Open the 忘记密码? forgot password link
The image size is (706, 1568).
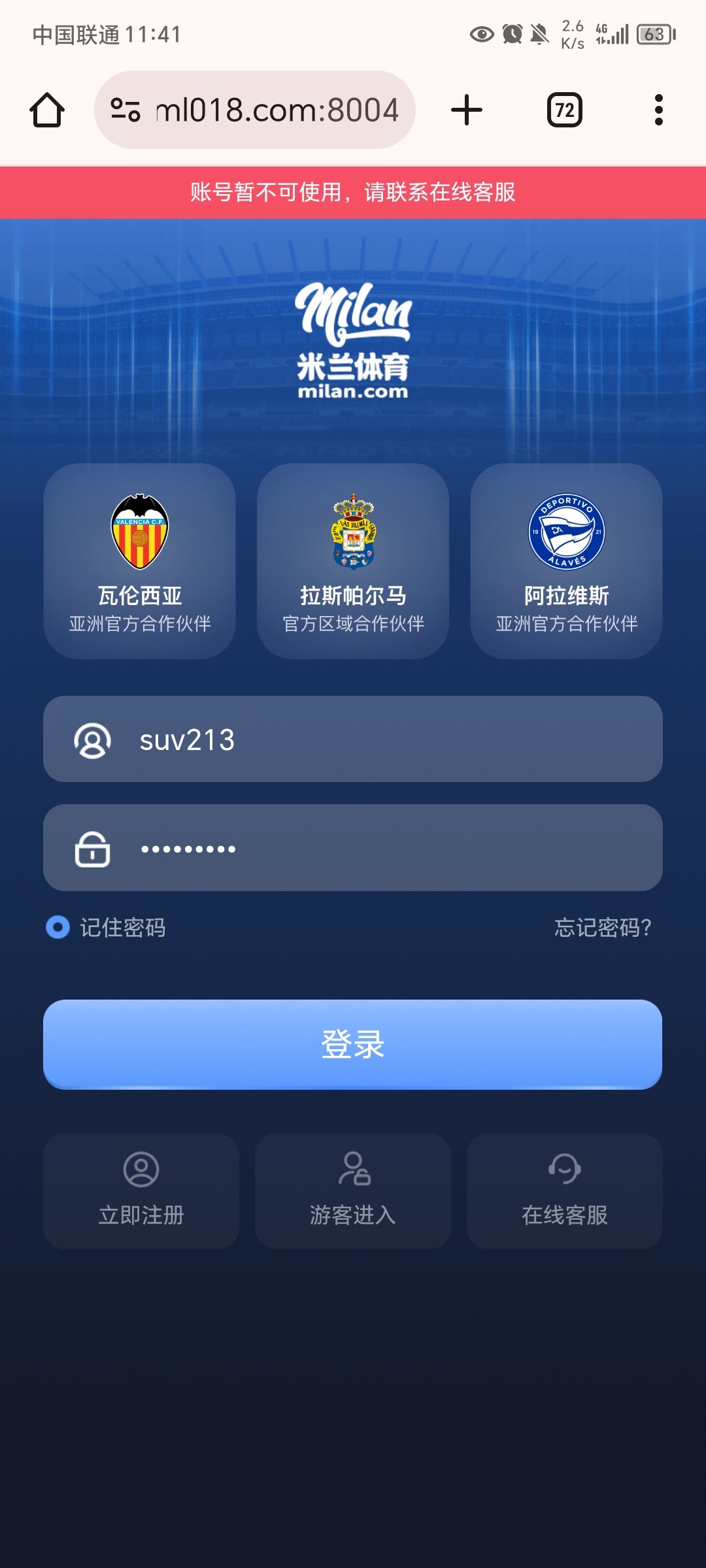coord(603,927)
